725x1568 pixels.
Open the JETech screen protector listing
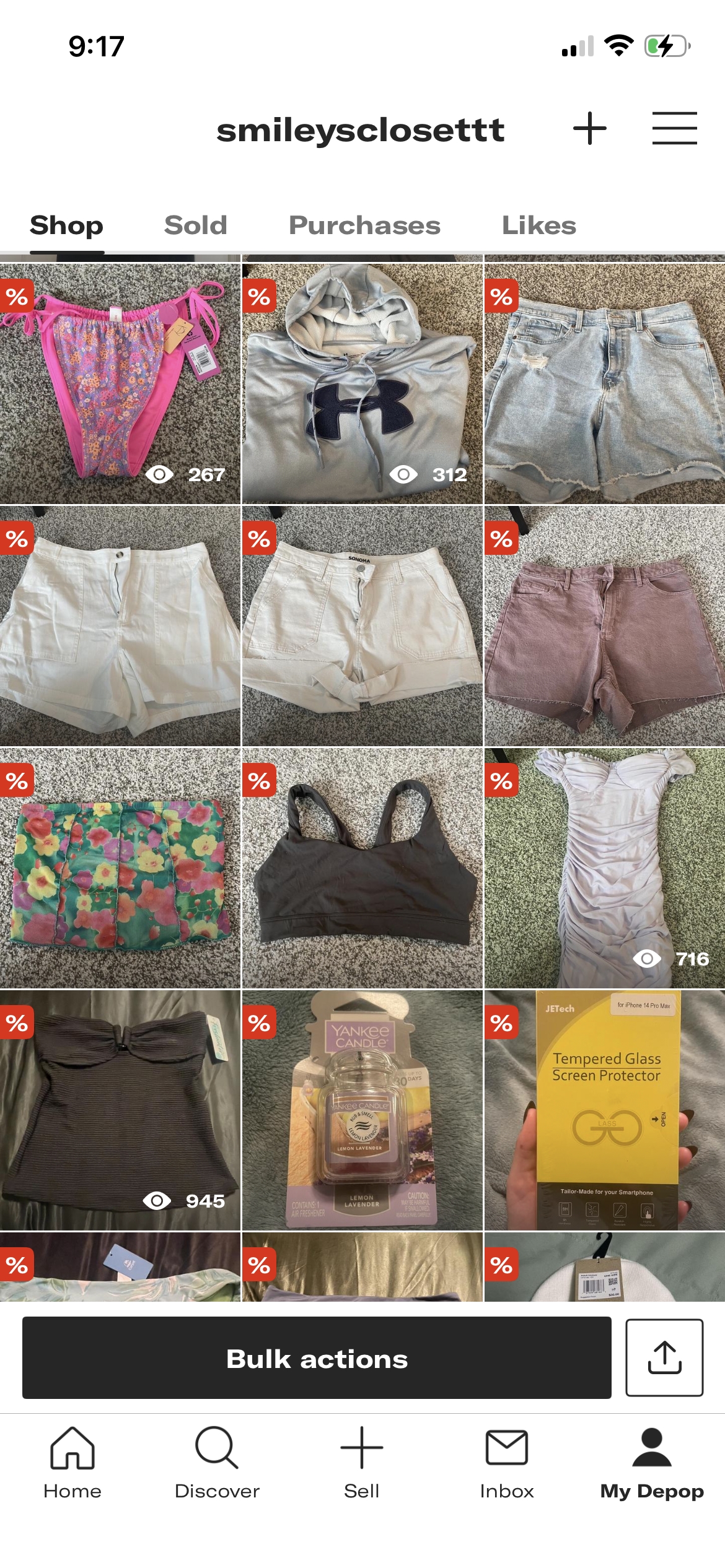pos(604,1110)
